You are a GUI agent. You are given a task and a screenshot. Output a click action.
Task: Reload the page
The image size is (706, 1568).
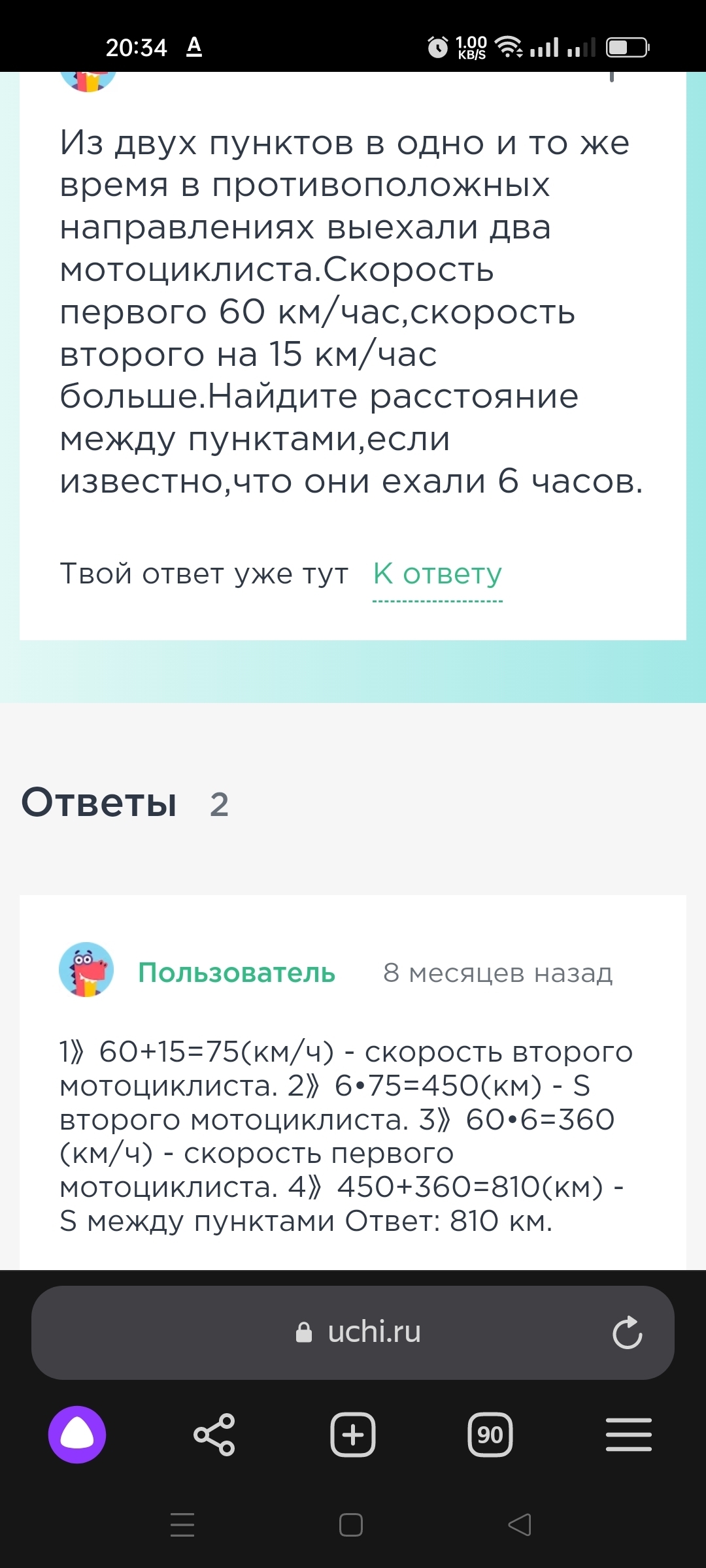click(628, 1332)
